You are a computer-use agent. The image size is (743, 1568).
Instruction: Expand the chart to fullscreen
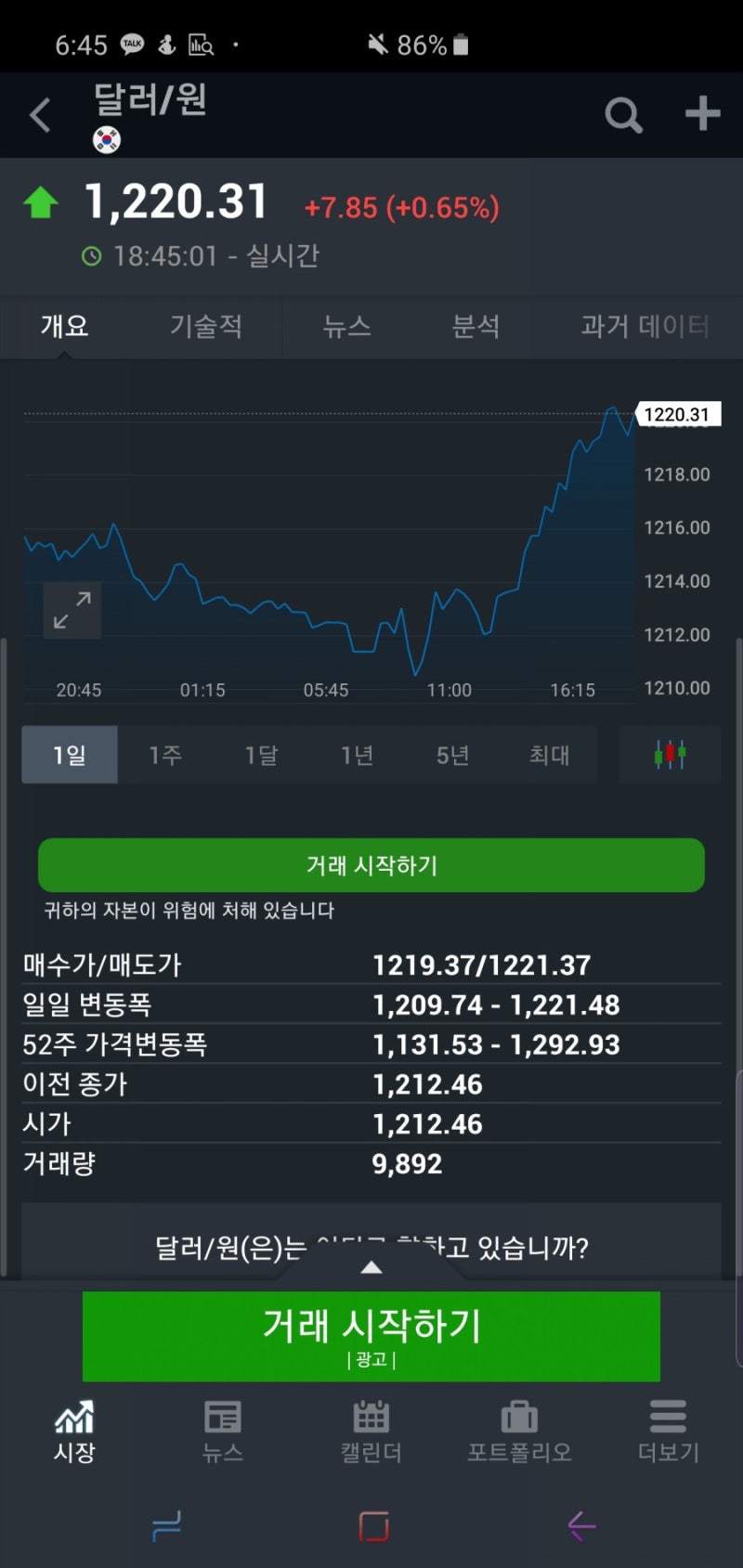pos(72,610)
